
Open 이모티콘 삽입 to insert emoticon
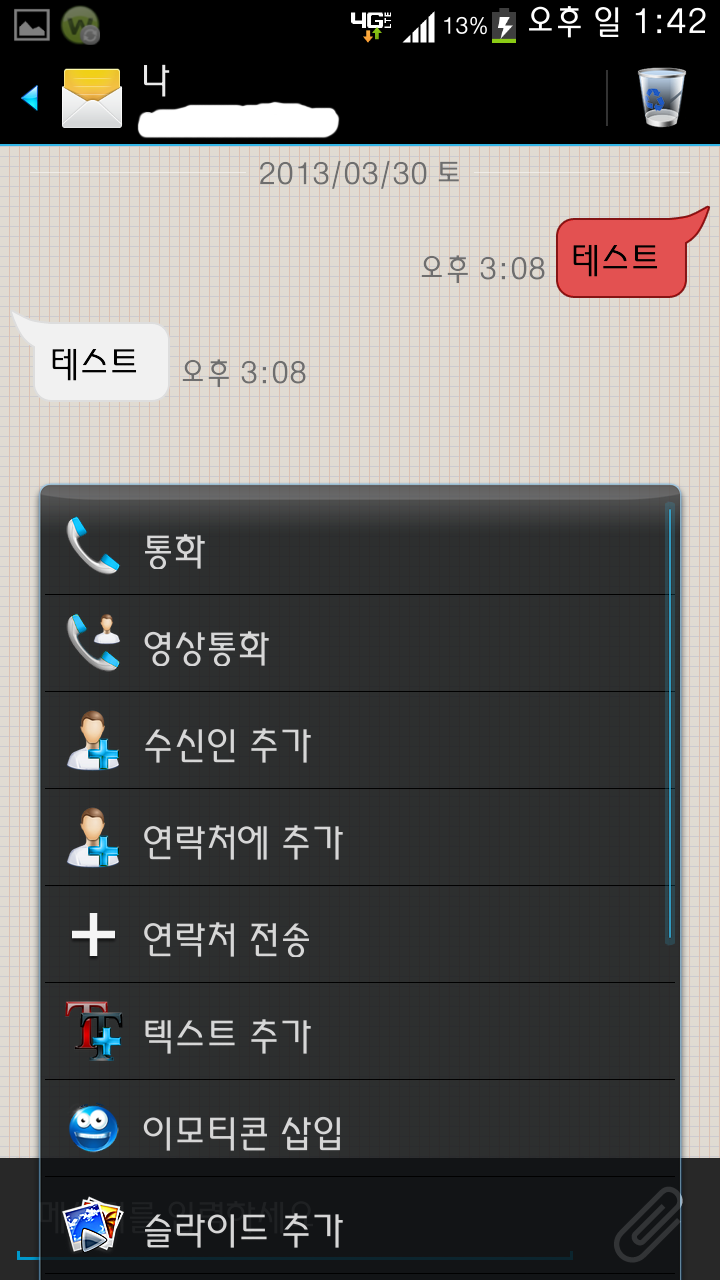pos(360,1129)
